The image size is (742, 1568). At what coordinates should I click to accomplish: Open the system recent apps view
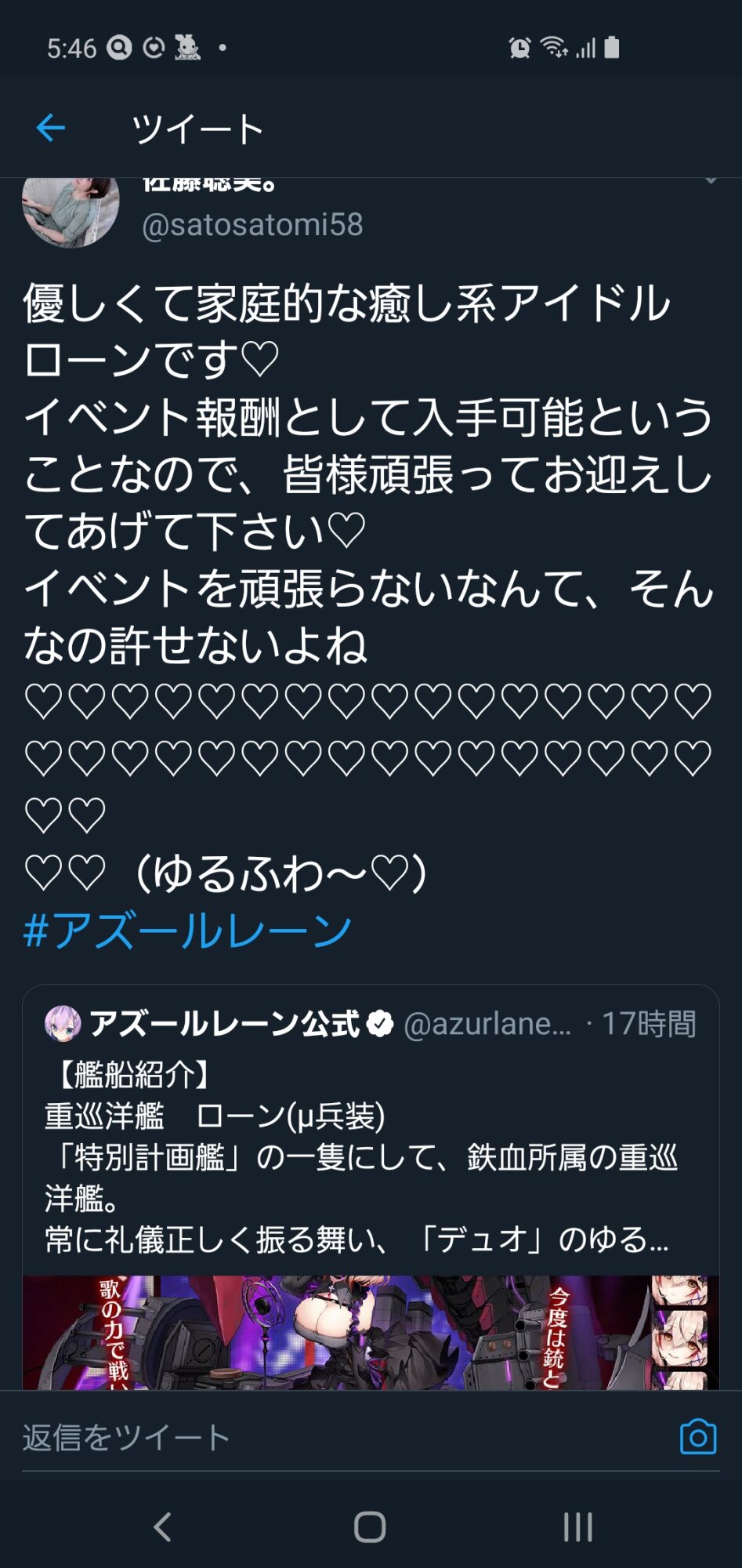pyautogui.click(x=577, y=1526)
